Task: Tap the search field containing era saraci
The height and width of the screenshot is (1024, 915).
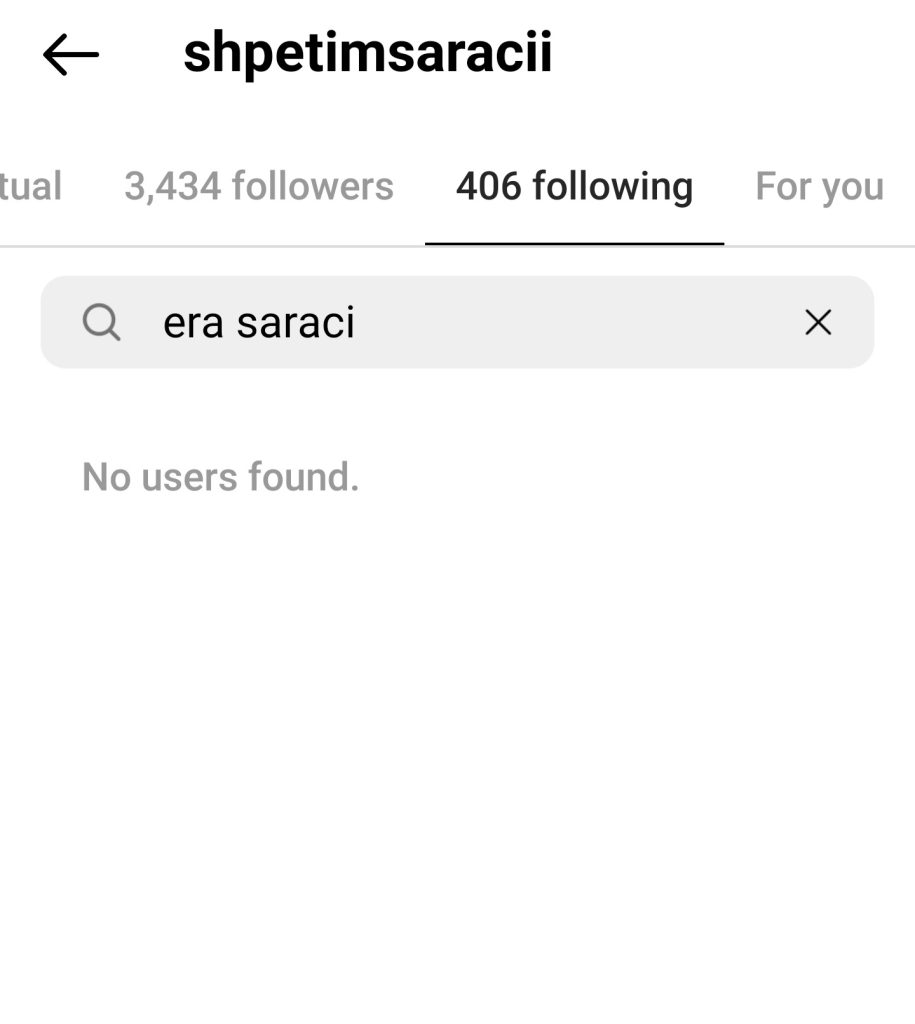Action: tap(440, 323)
